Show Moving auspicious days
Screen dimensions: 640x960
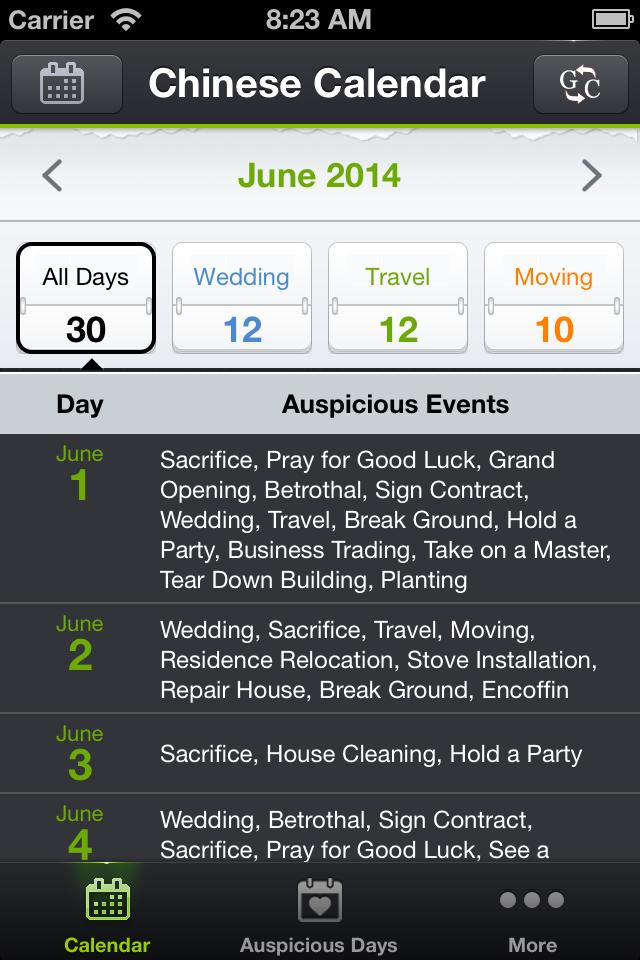click(554, 298)
